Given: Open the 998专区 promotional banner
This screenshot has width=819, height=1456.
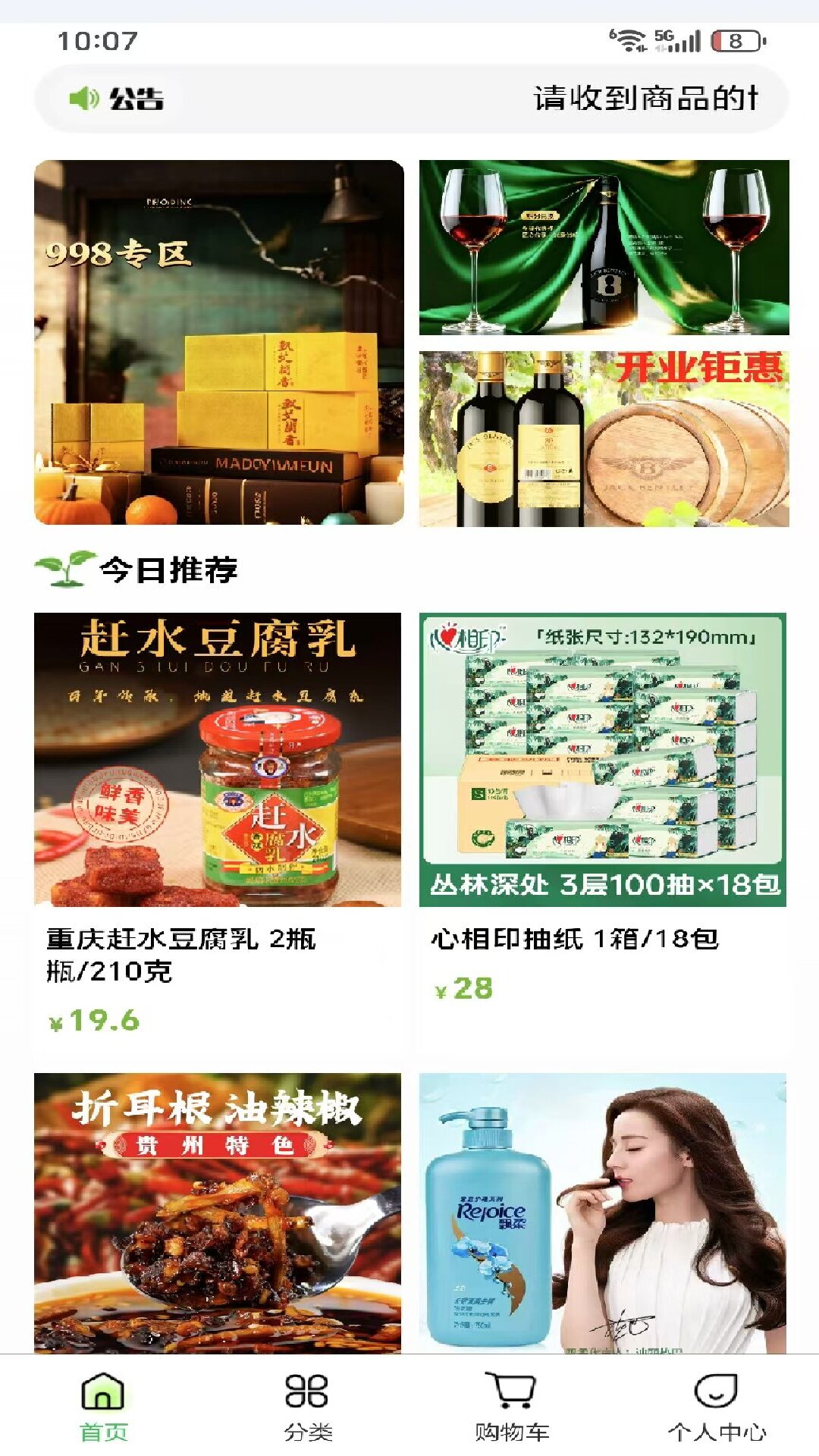Looking at the screenshot, I should pos(220,341).
